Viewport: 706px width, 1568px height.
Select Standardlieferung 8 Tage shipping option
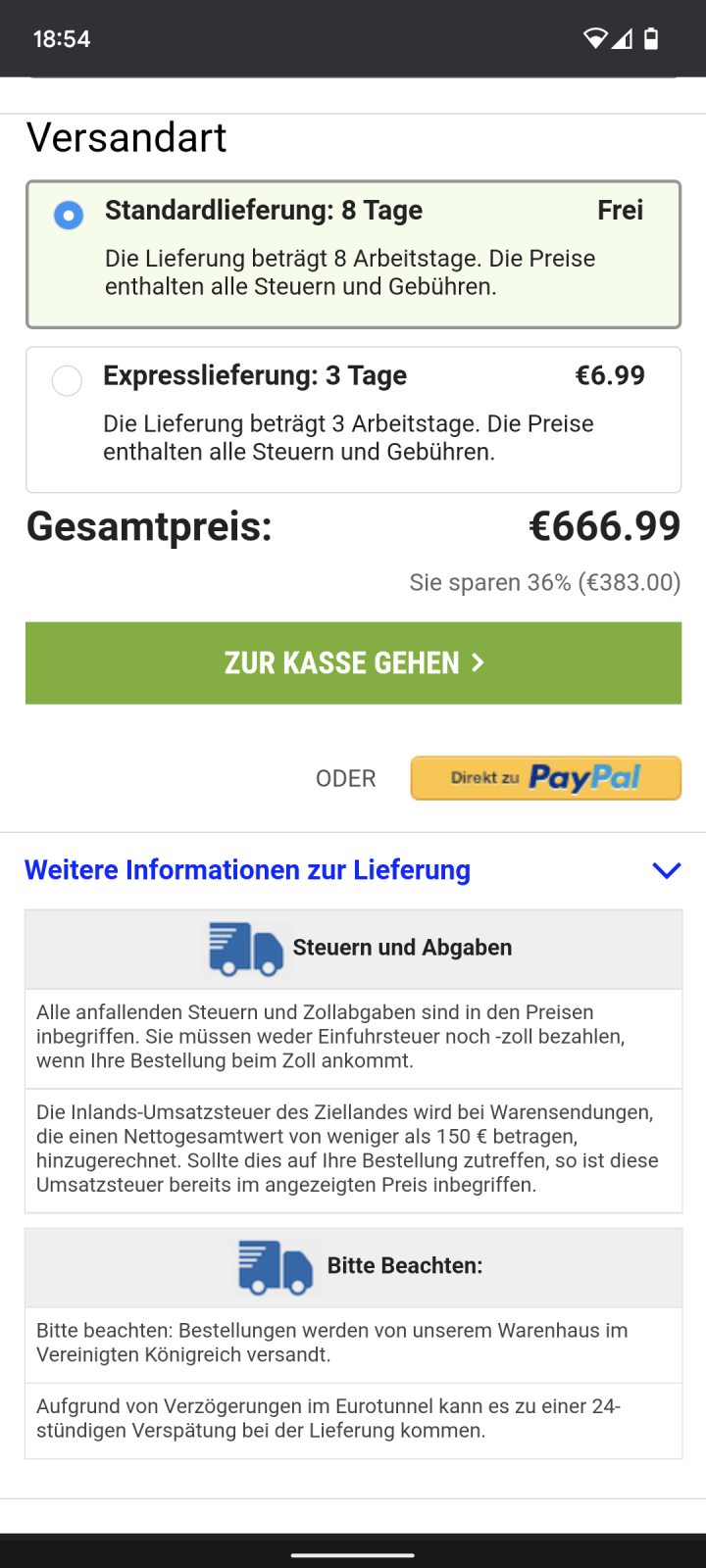tap(69, 215)
